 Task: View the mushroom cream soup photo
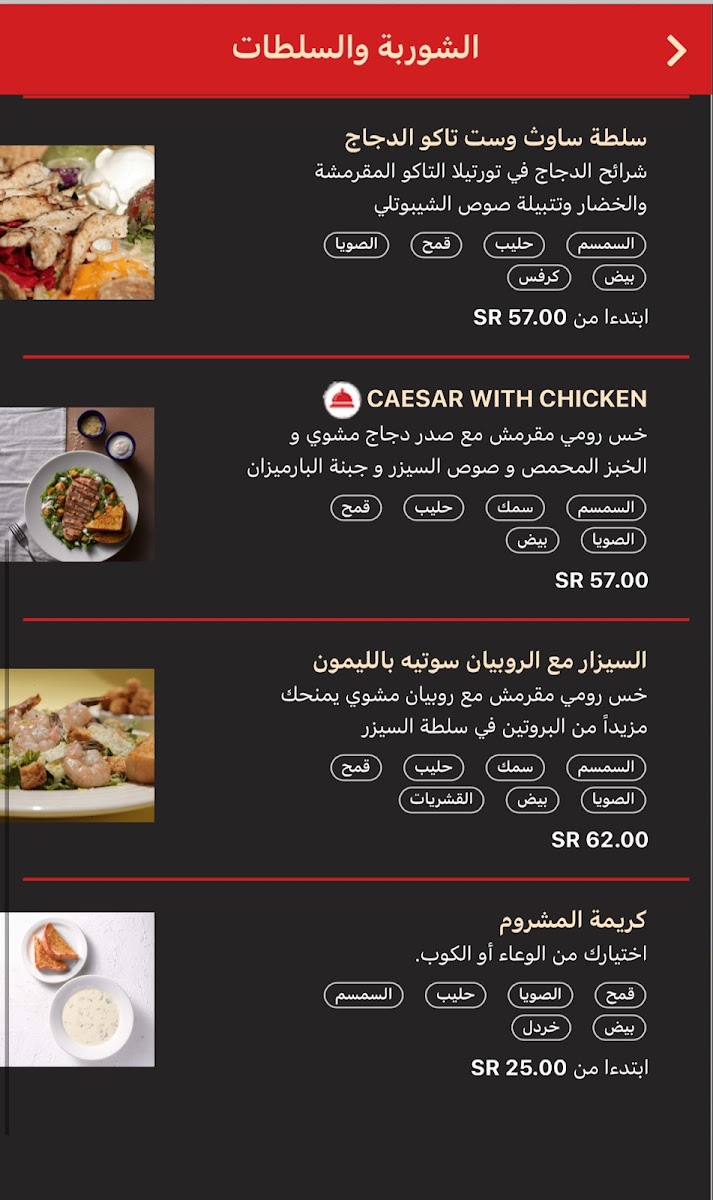[77, 989]
